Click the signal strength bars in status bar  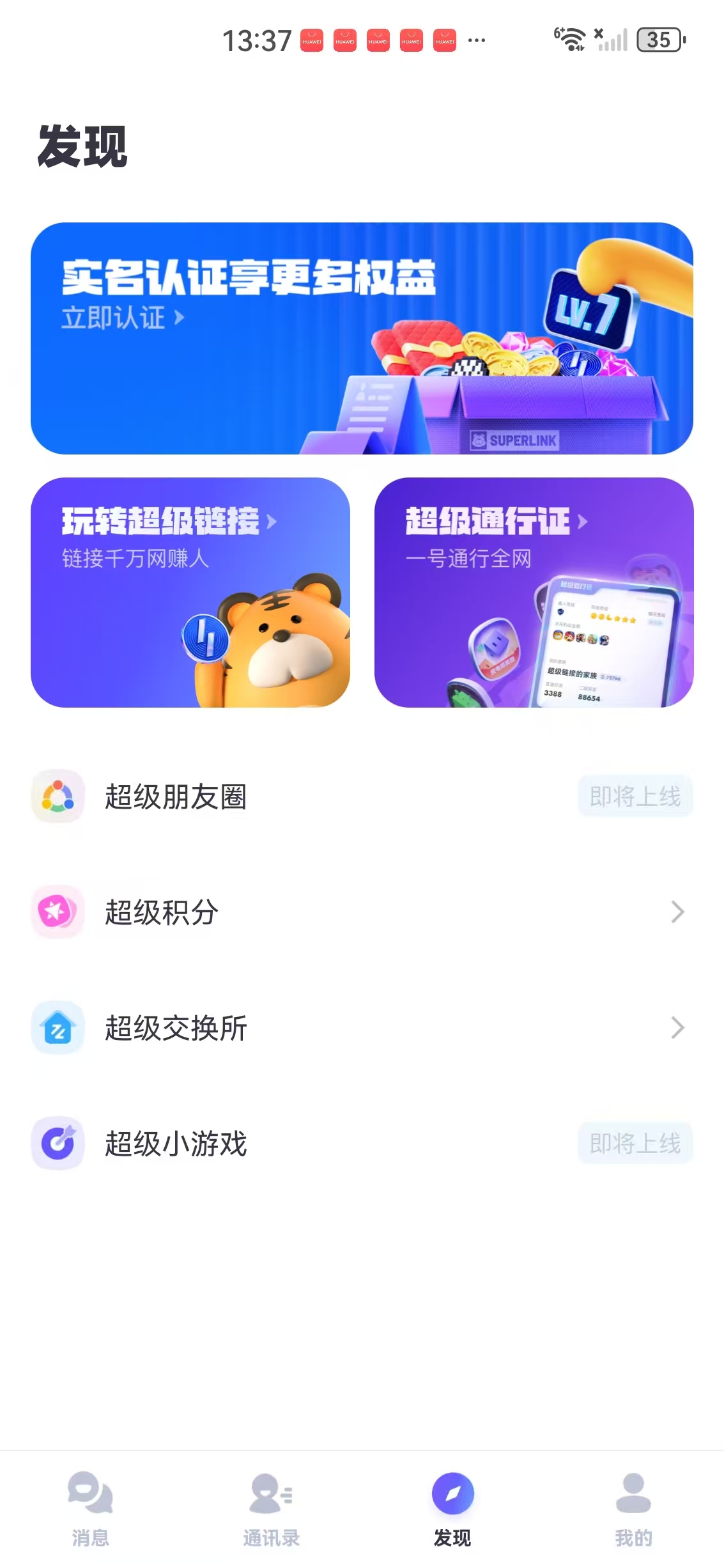pos(614,40)
